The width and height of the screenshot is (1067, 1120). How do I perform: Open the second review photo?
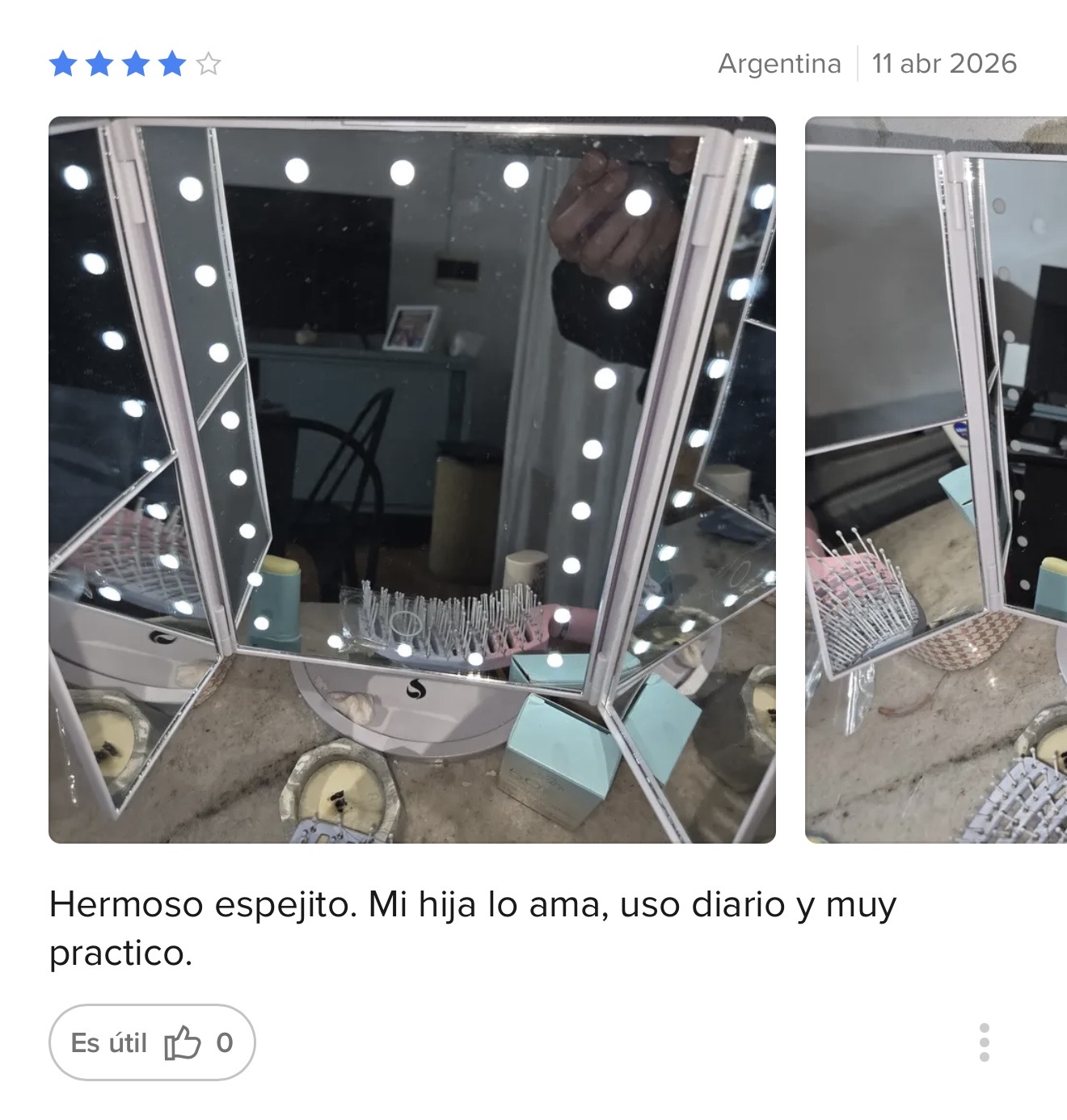pyautogui.click(x=936, y=480)
